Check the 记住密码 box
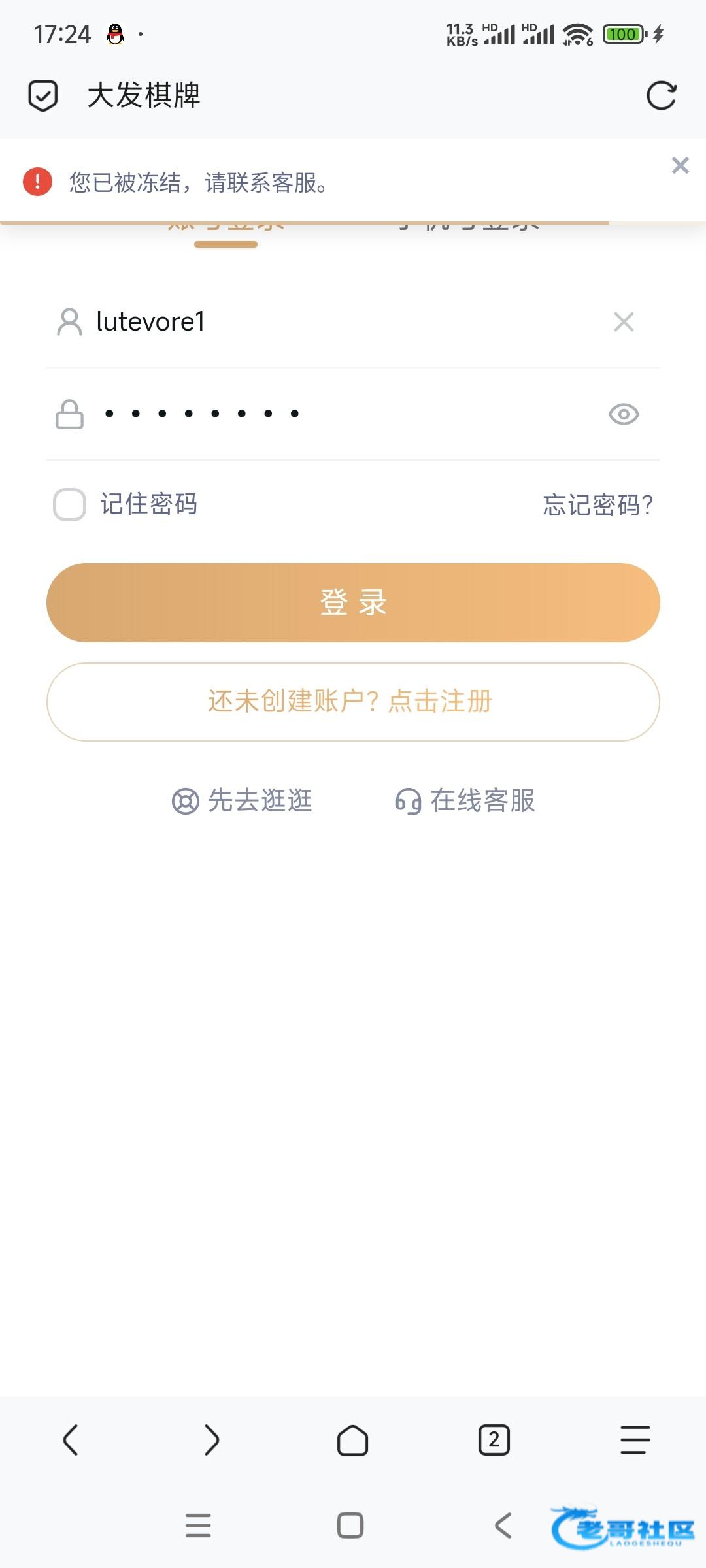The image size is (706, 1568). (70, 504)
